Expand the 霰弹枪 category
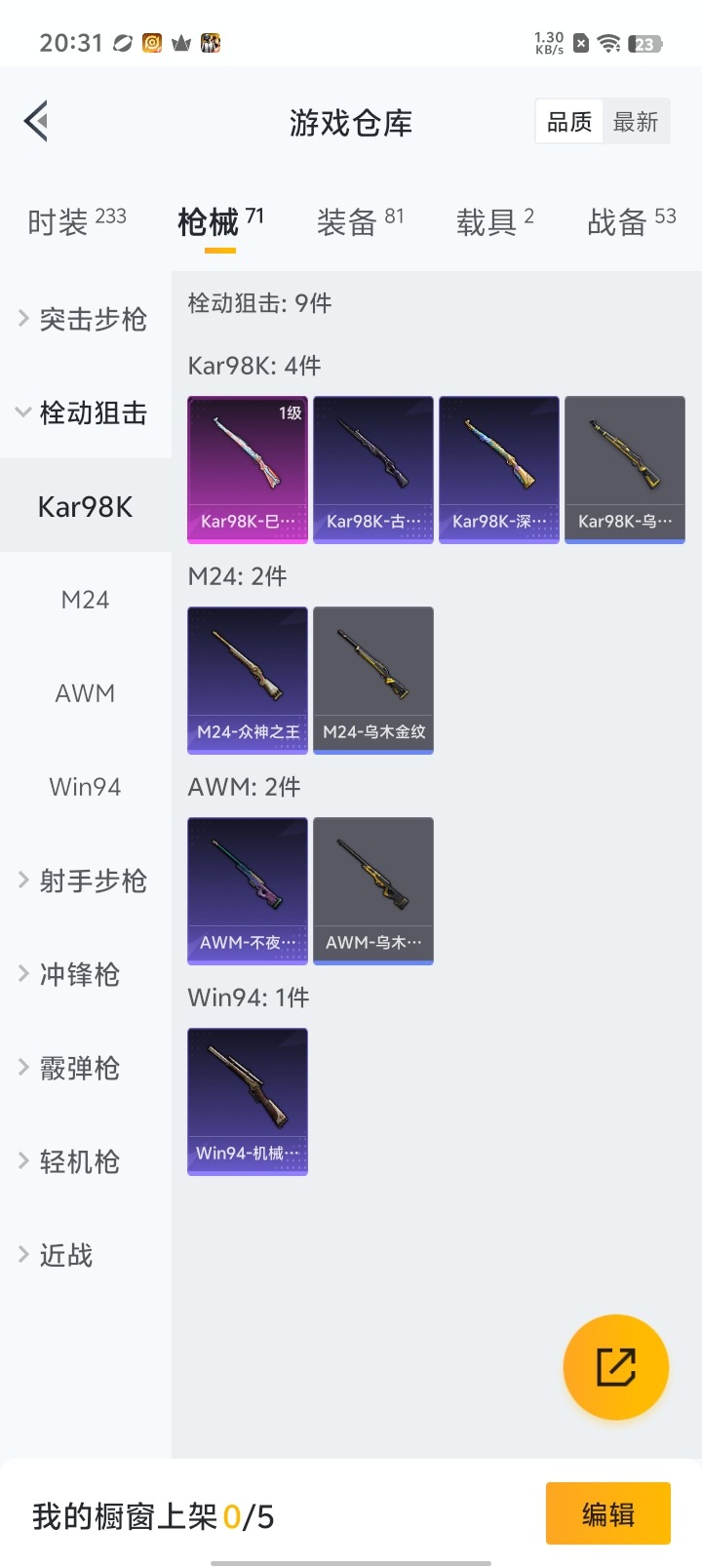702x1568 pixels. pyautogui.click(x=86, y=1068)
